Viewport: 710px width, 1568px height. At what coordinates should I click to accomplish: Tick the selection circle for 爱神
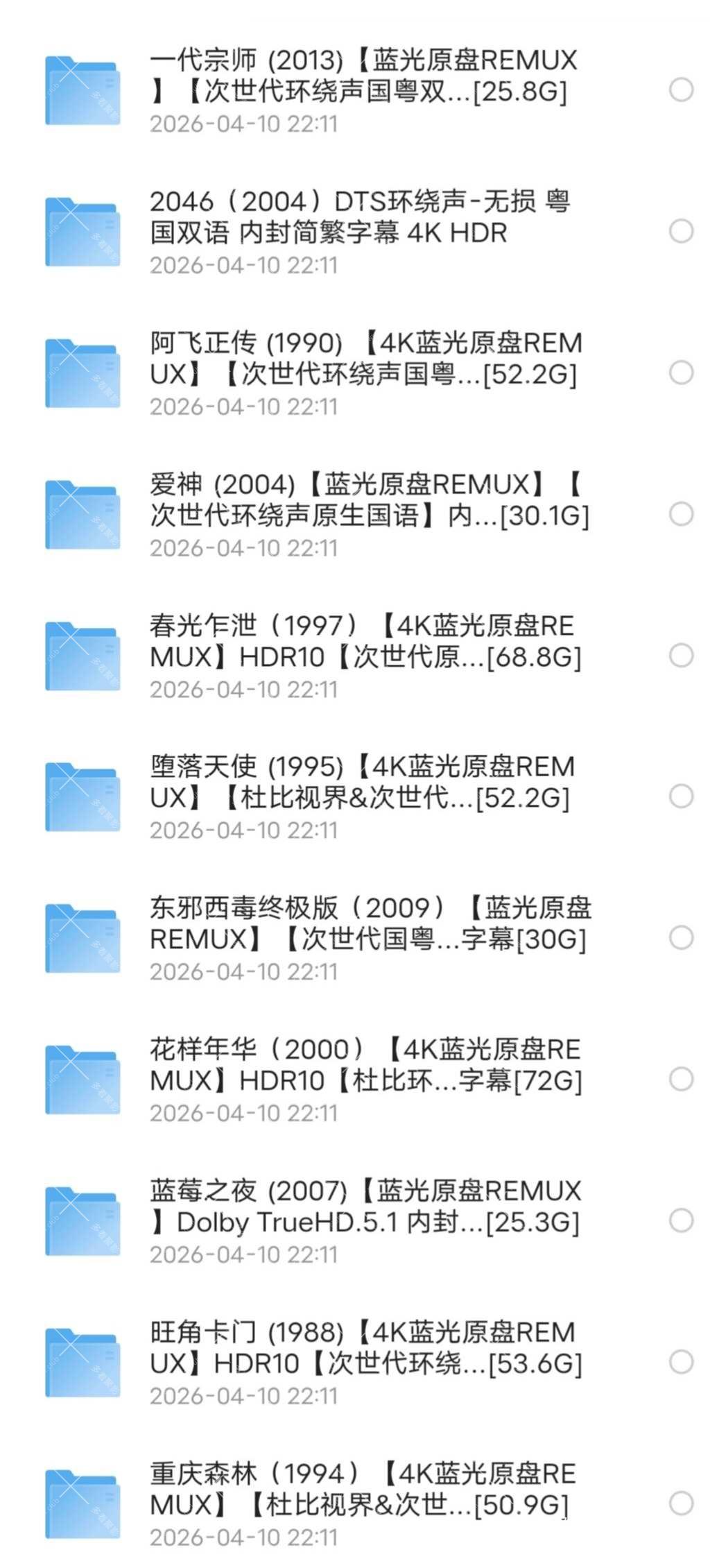coord(681,514)
